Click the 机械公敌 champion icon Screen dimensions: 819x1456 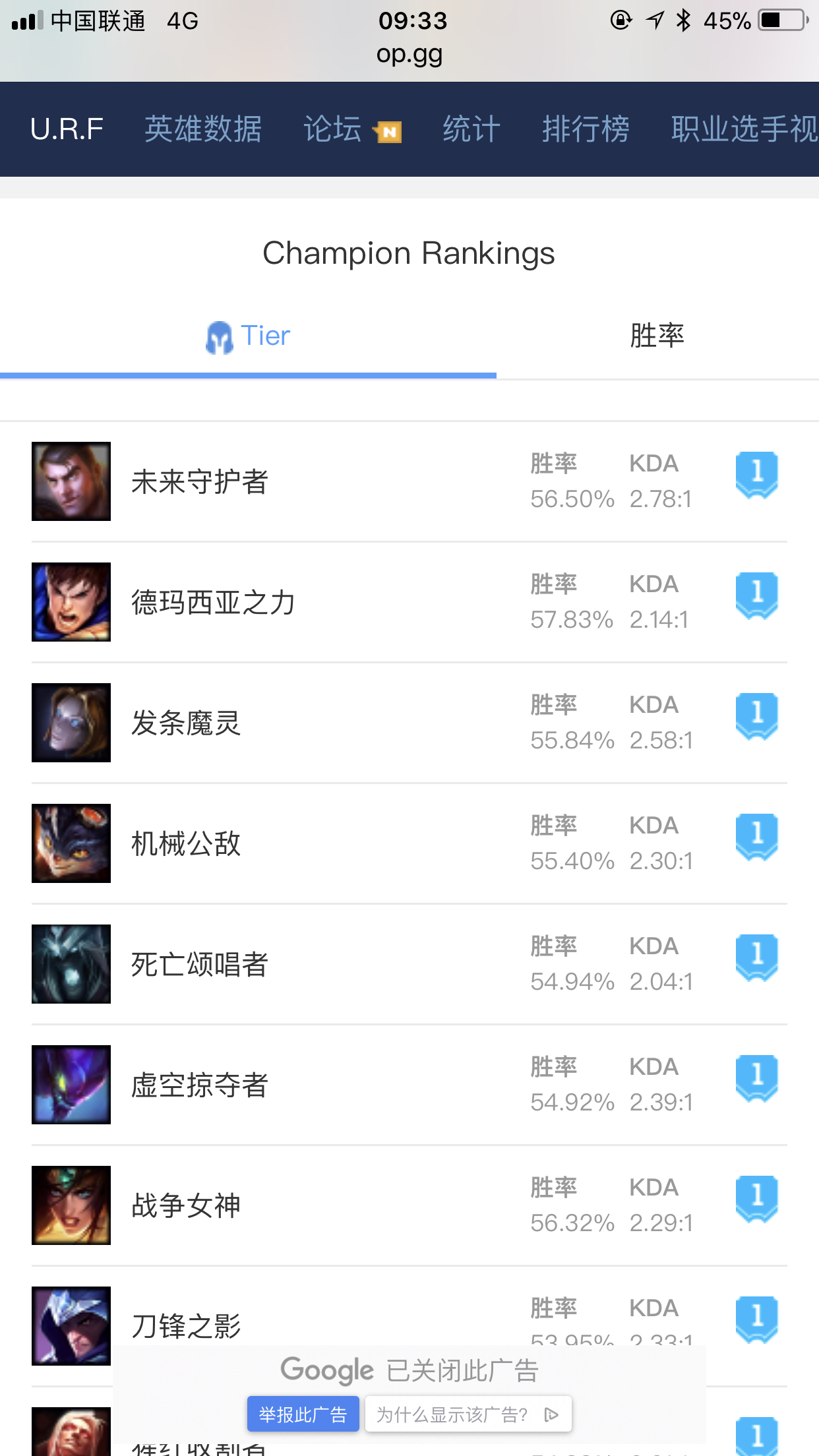[71, 843]
